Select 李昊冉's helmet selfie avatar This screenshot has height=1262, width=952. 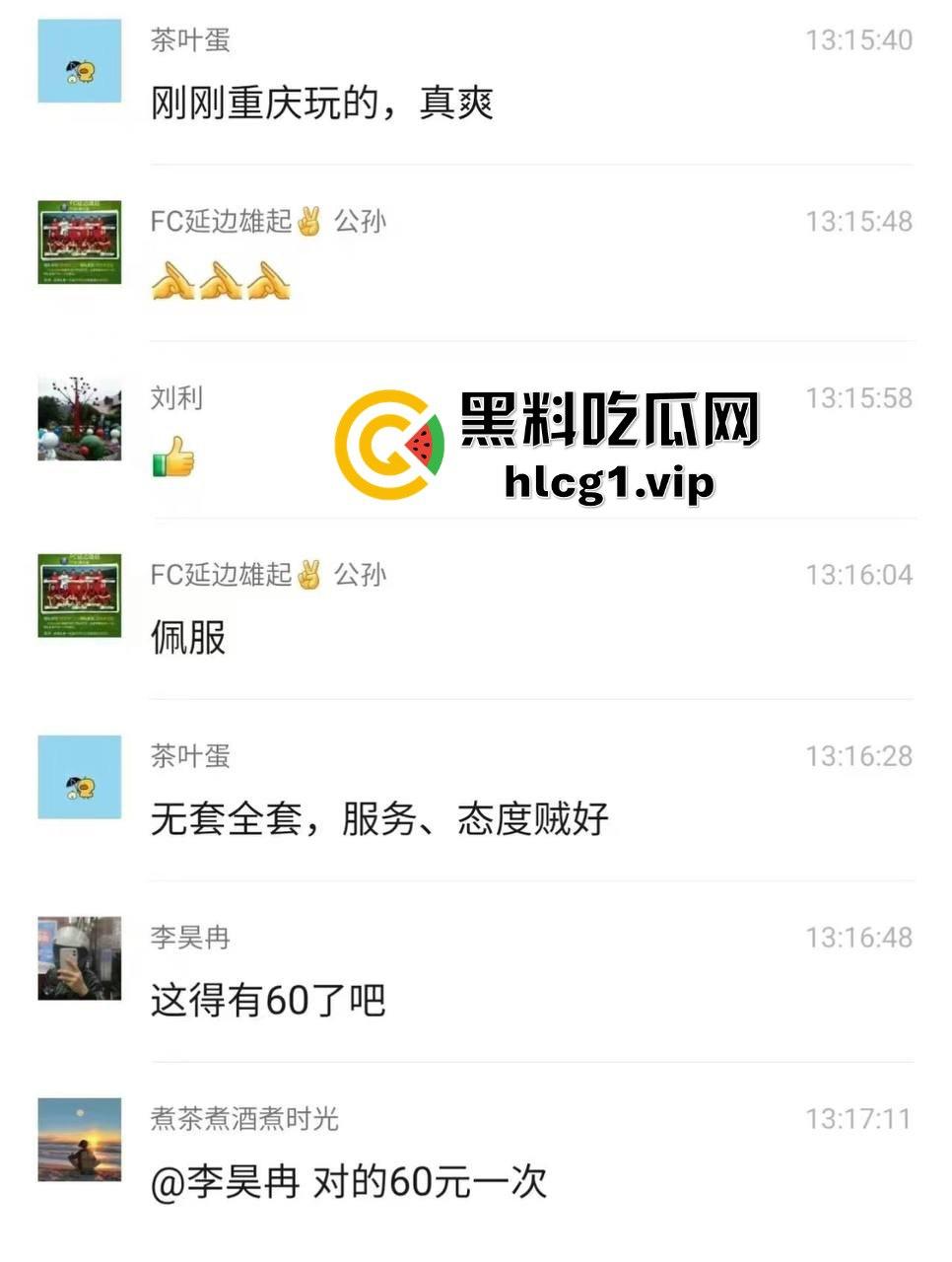(79, 956)
